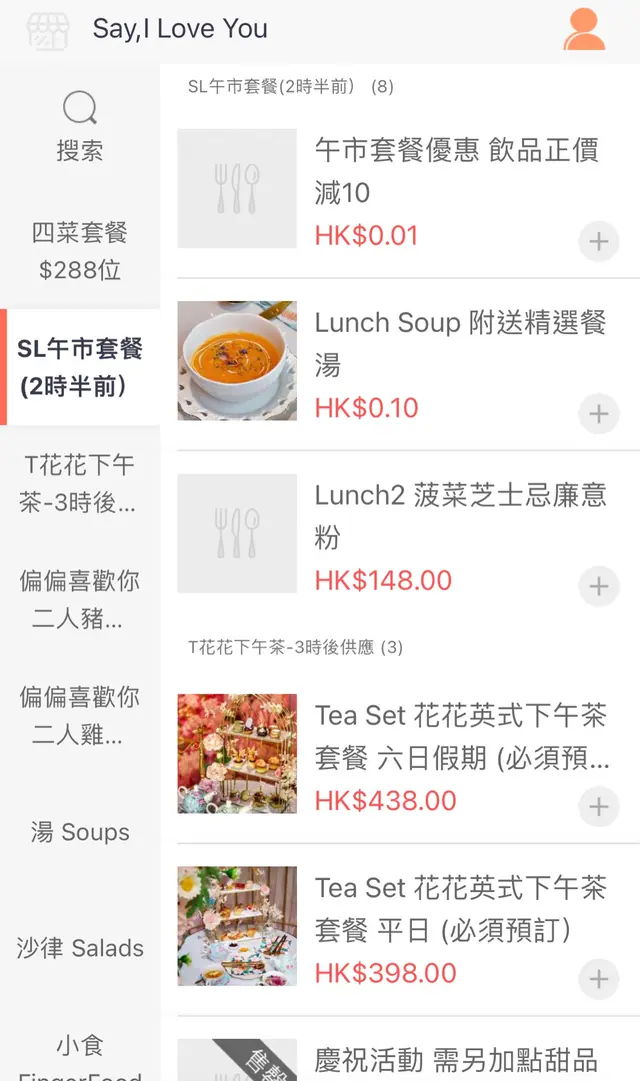The width and height of the screenshot is (640, 1081).
Task: Add the HK$398.00 平日 Tea Set to the order
Action: 599,978
